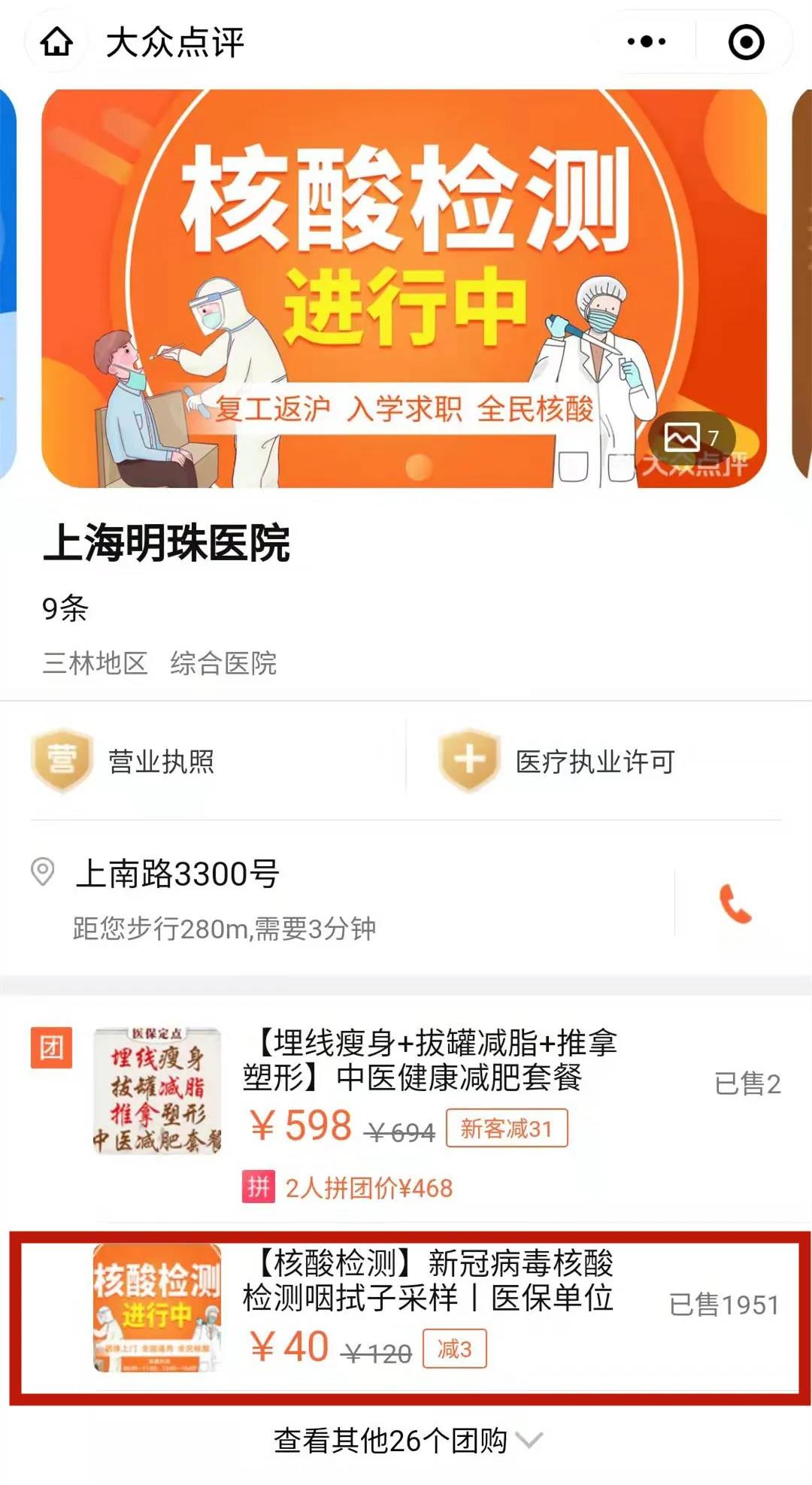Open the 9 reviews

(x=65, y=608)
